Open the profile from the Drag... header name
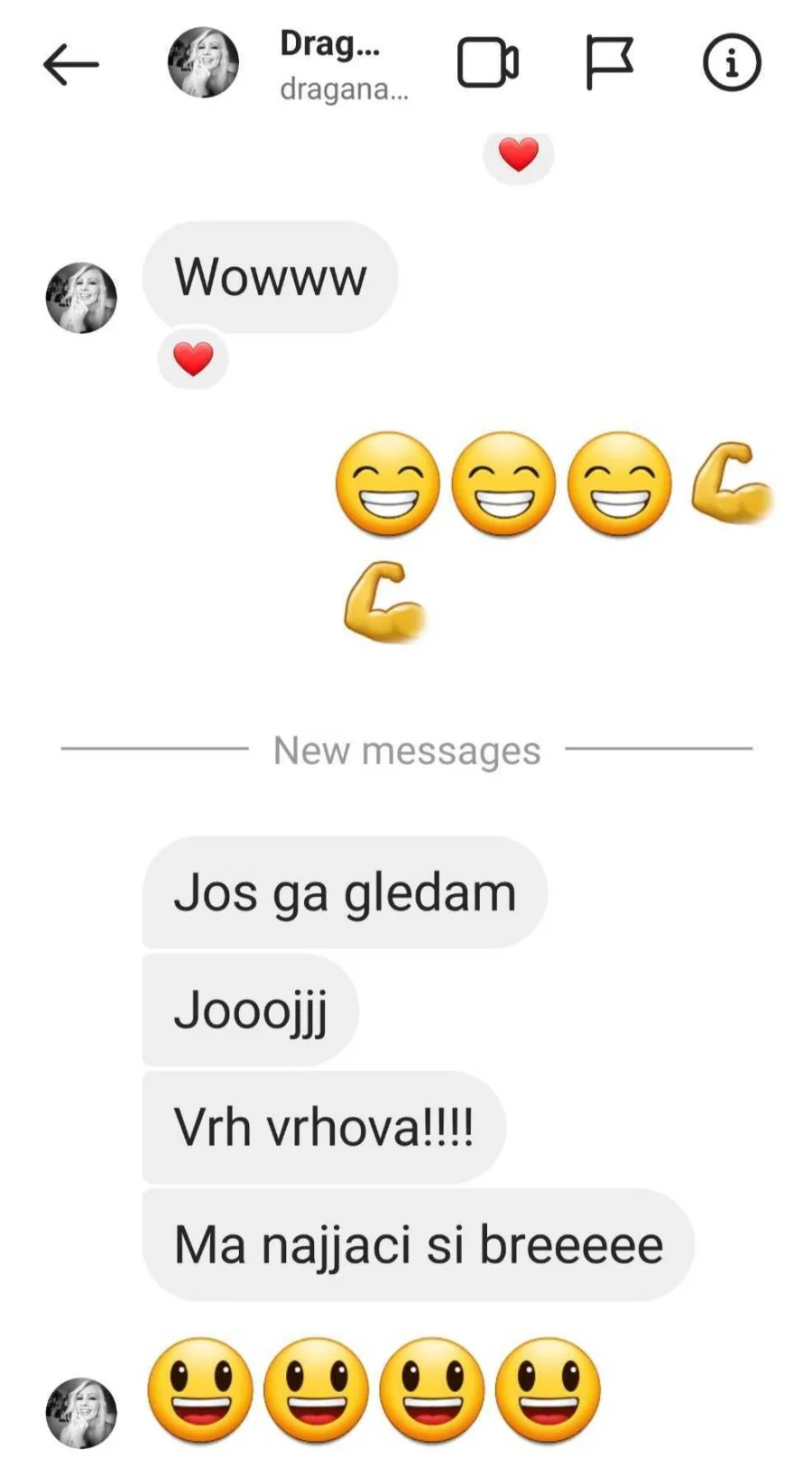This screenshot has width=812, height=1467. 330,43
